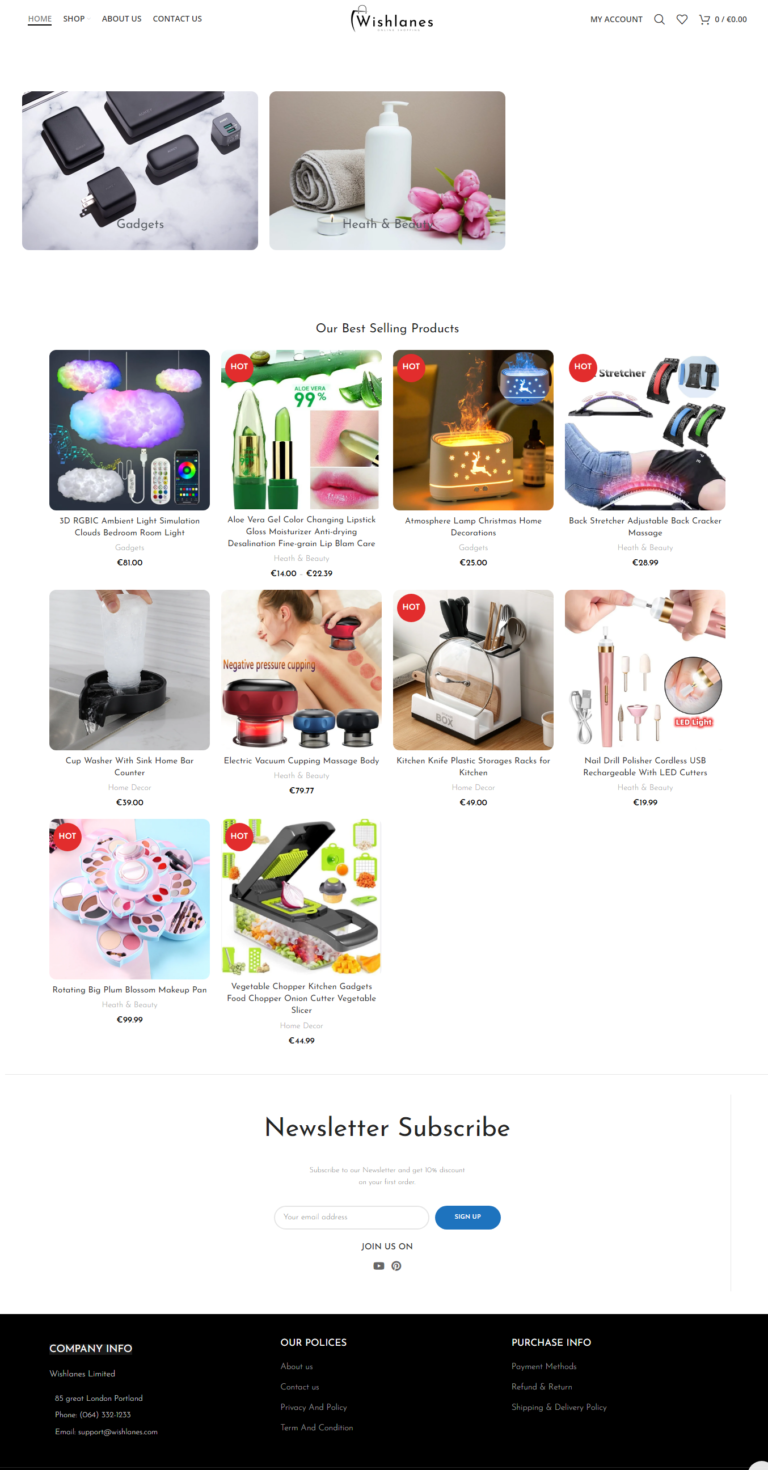
Task: View the Electric Vacuum Cupping Massage Body product
Action: (301, 670)
